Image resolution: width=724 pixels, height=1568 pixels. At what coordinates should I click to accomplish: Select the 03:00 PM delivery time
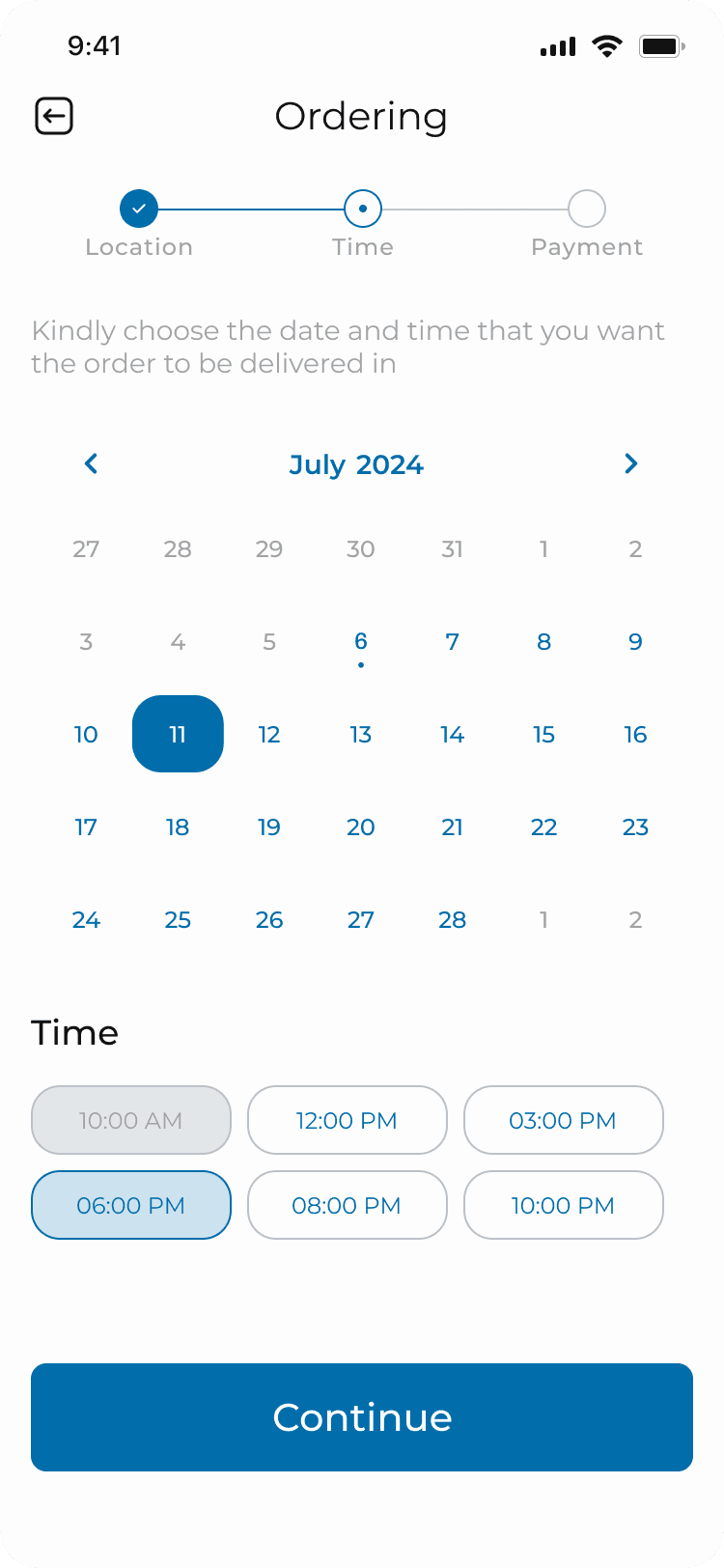coord(564,1120)
